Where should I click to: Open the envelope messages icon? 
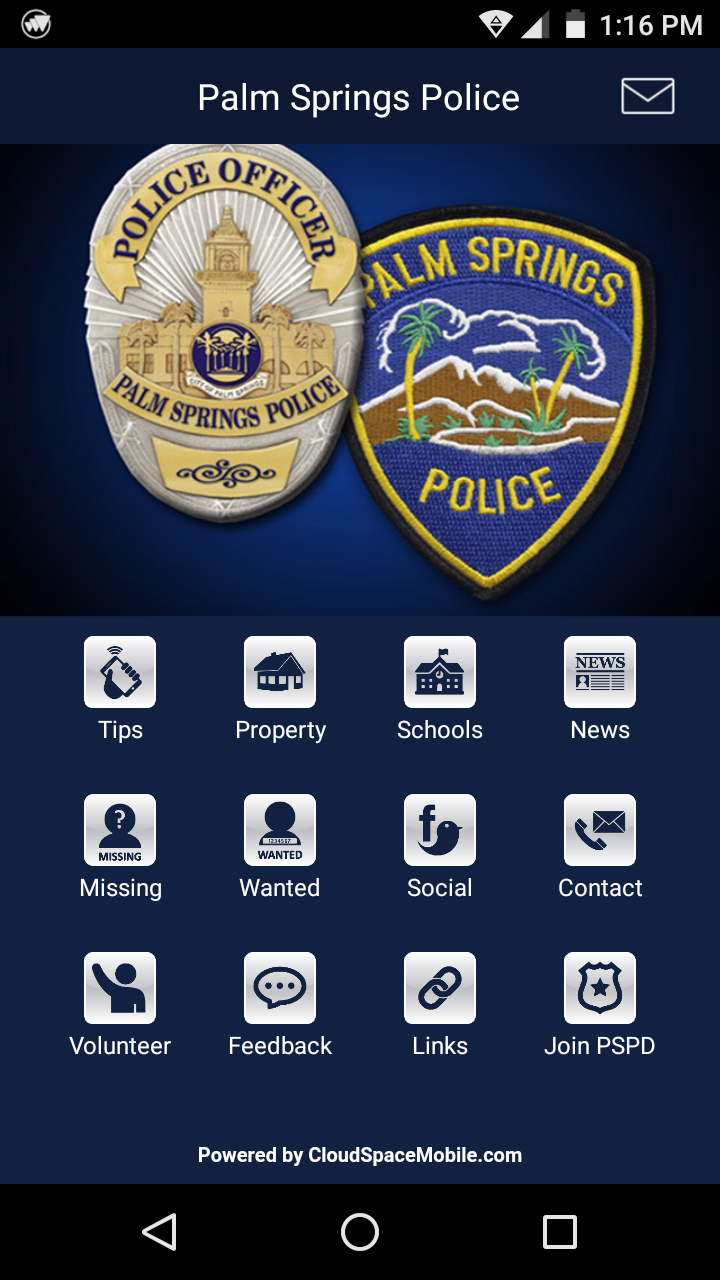click(x=648, y=97)
